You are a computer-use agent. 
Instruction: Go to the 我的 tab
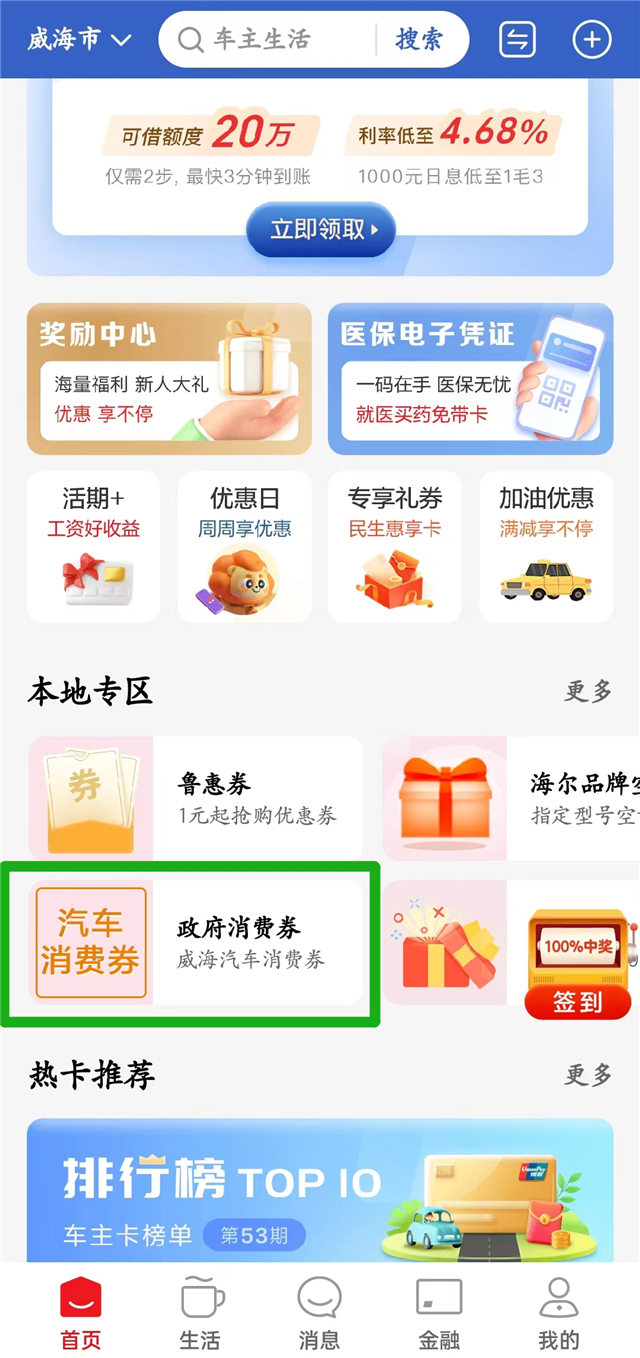click(x=558, y=1314)
